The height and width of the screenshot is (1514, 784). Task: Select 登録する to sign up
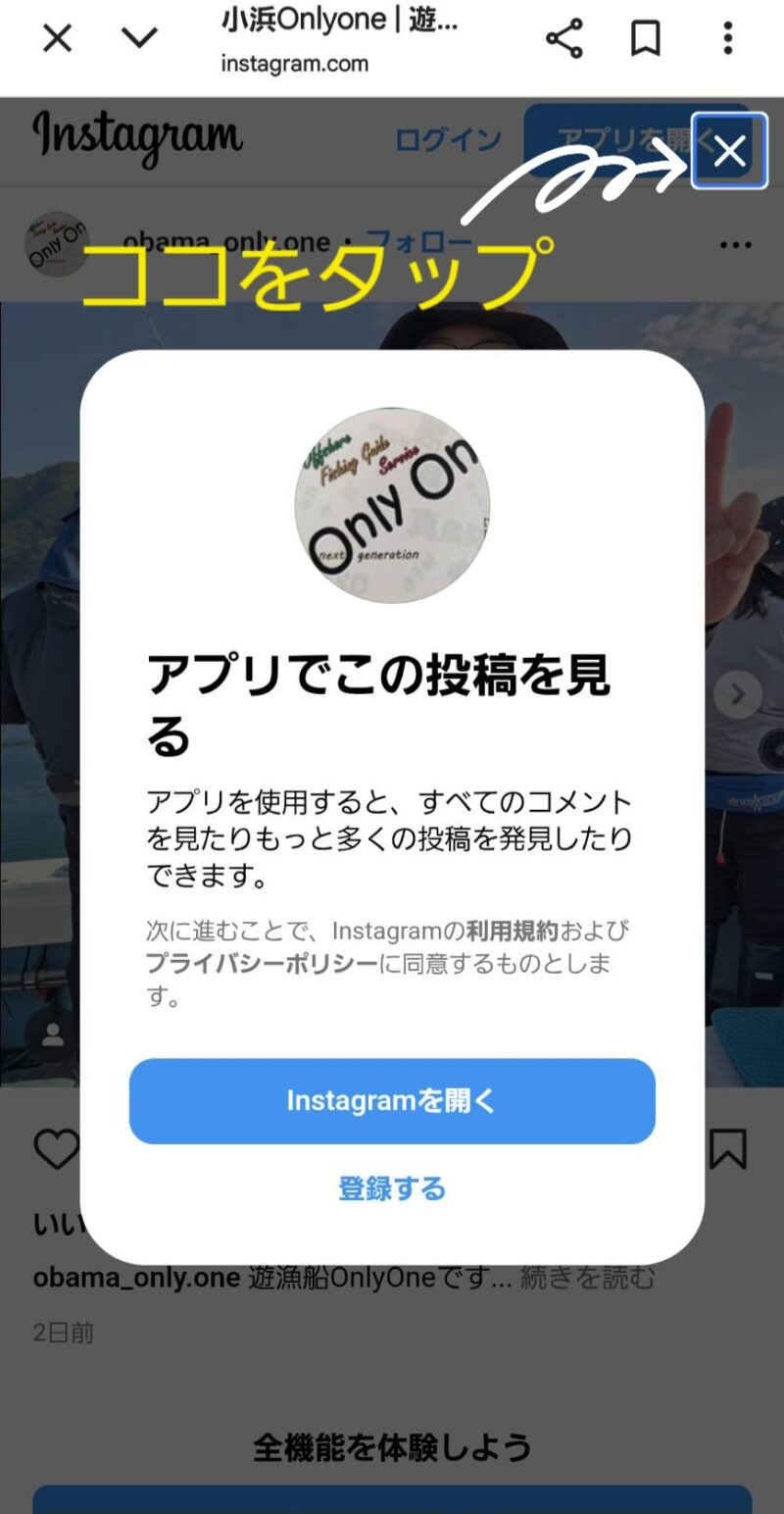(392, 1188)
